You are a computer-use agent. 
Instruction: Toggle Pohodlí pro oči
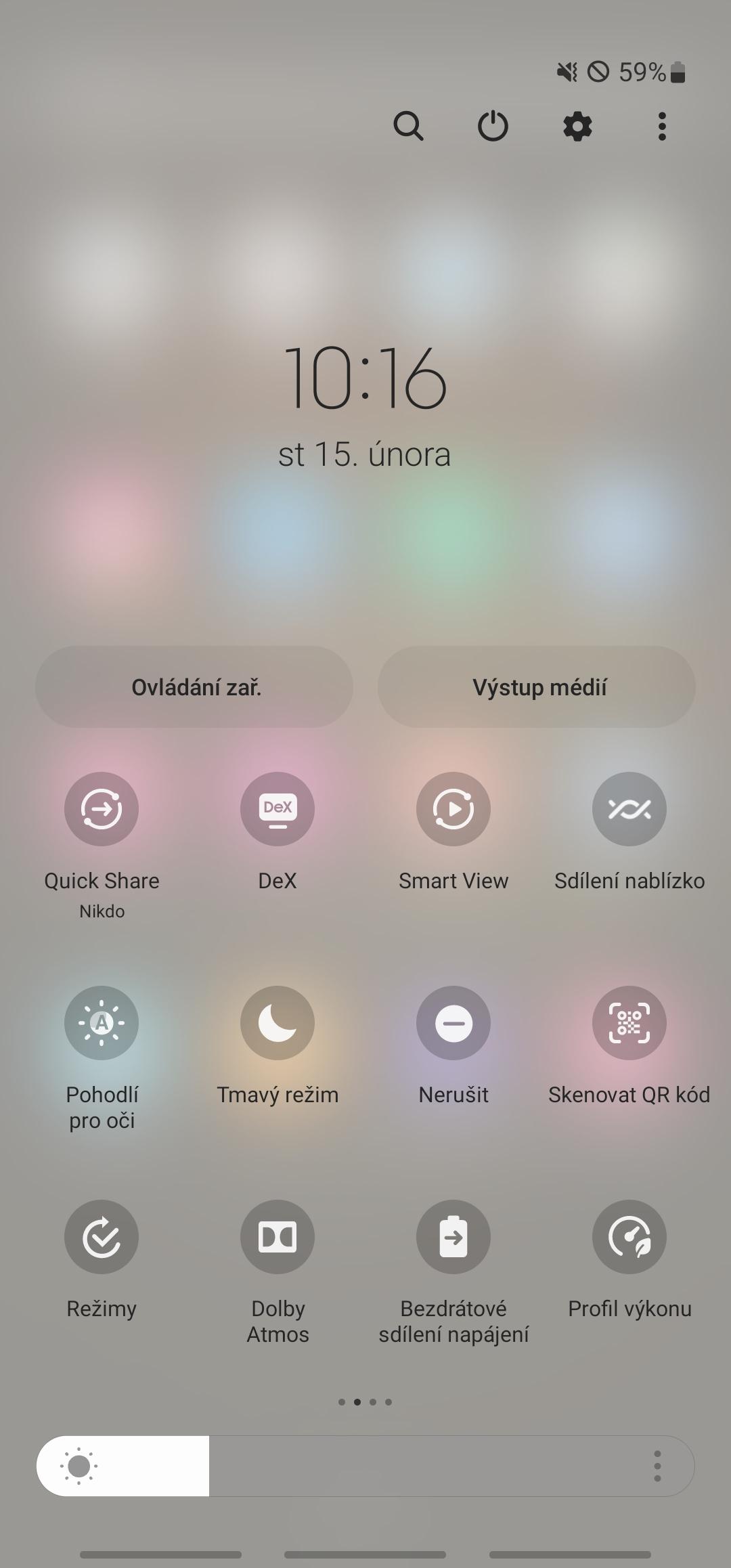(102, 1023)
